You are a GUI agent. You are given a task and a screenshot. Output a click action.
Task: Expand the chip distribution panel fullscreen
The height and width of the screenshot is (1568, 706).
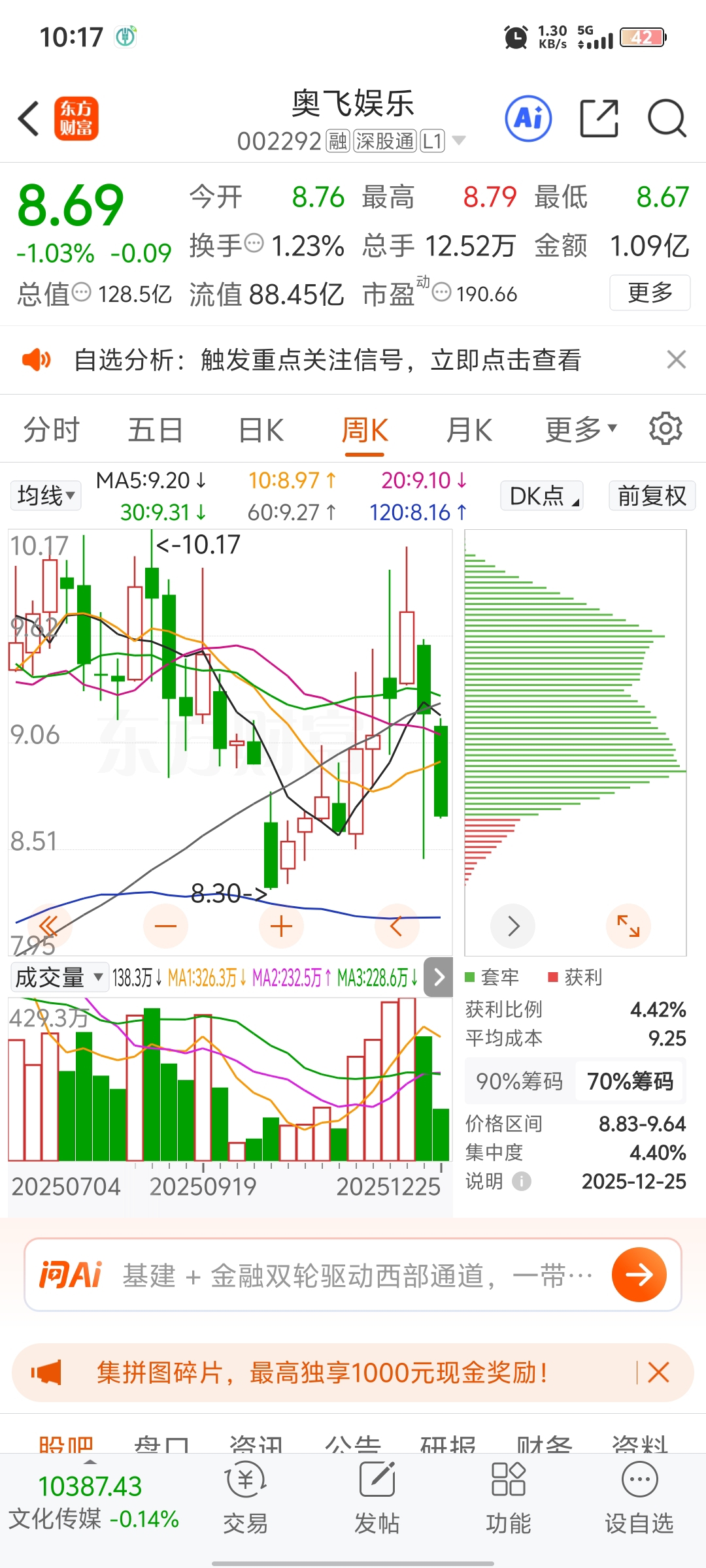click(628, 926)
